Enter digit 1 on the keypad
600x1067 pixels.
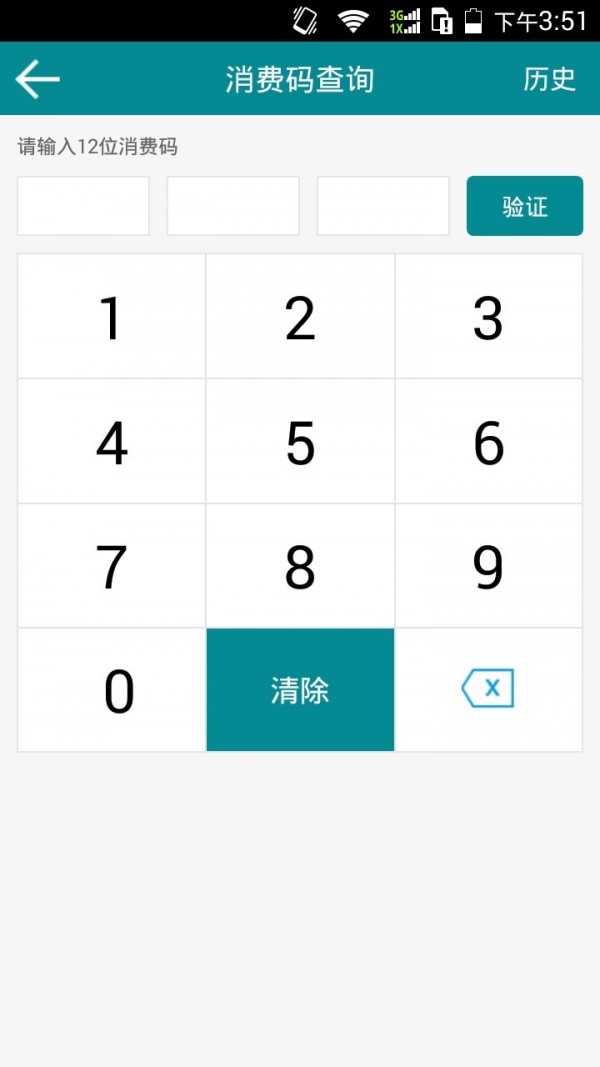pyautogui.click(x=112, y=316)
